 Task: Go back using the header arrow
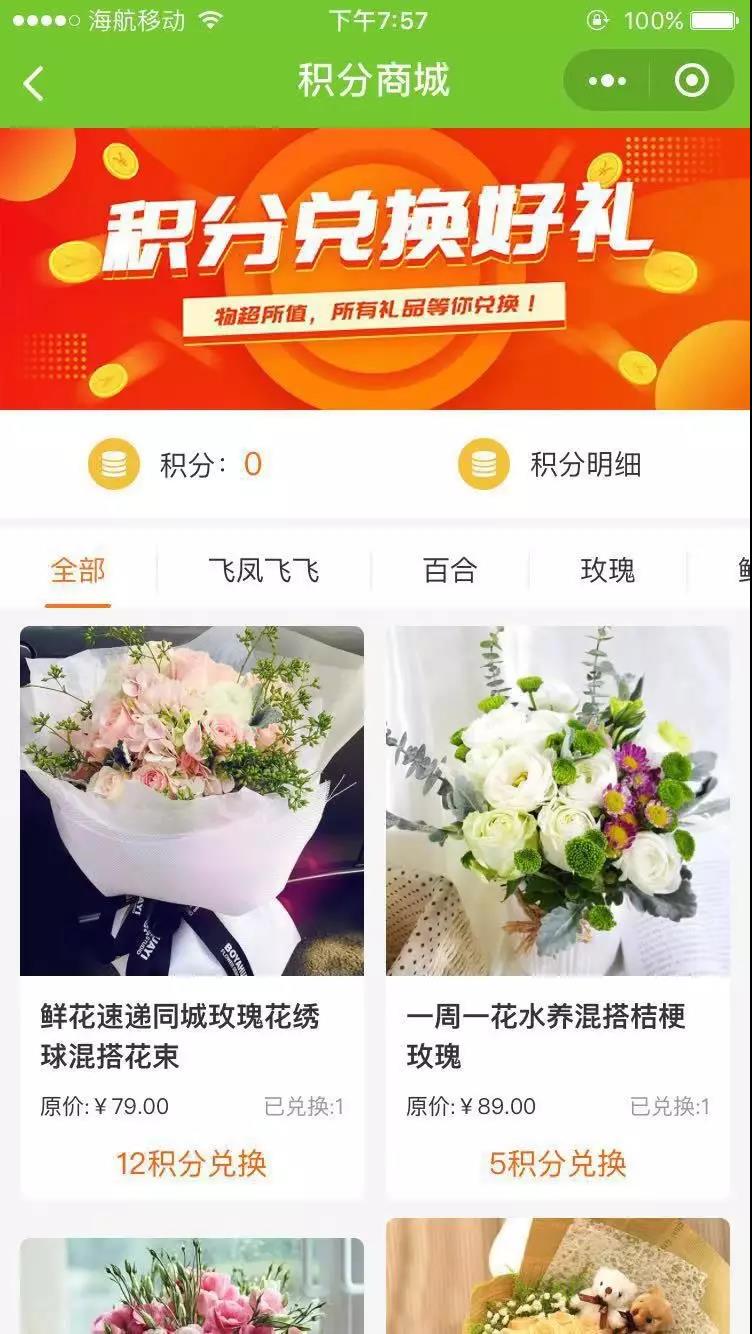click(34, 82)
